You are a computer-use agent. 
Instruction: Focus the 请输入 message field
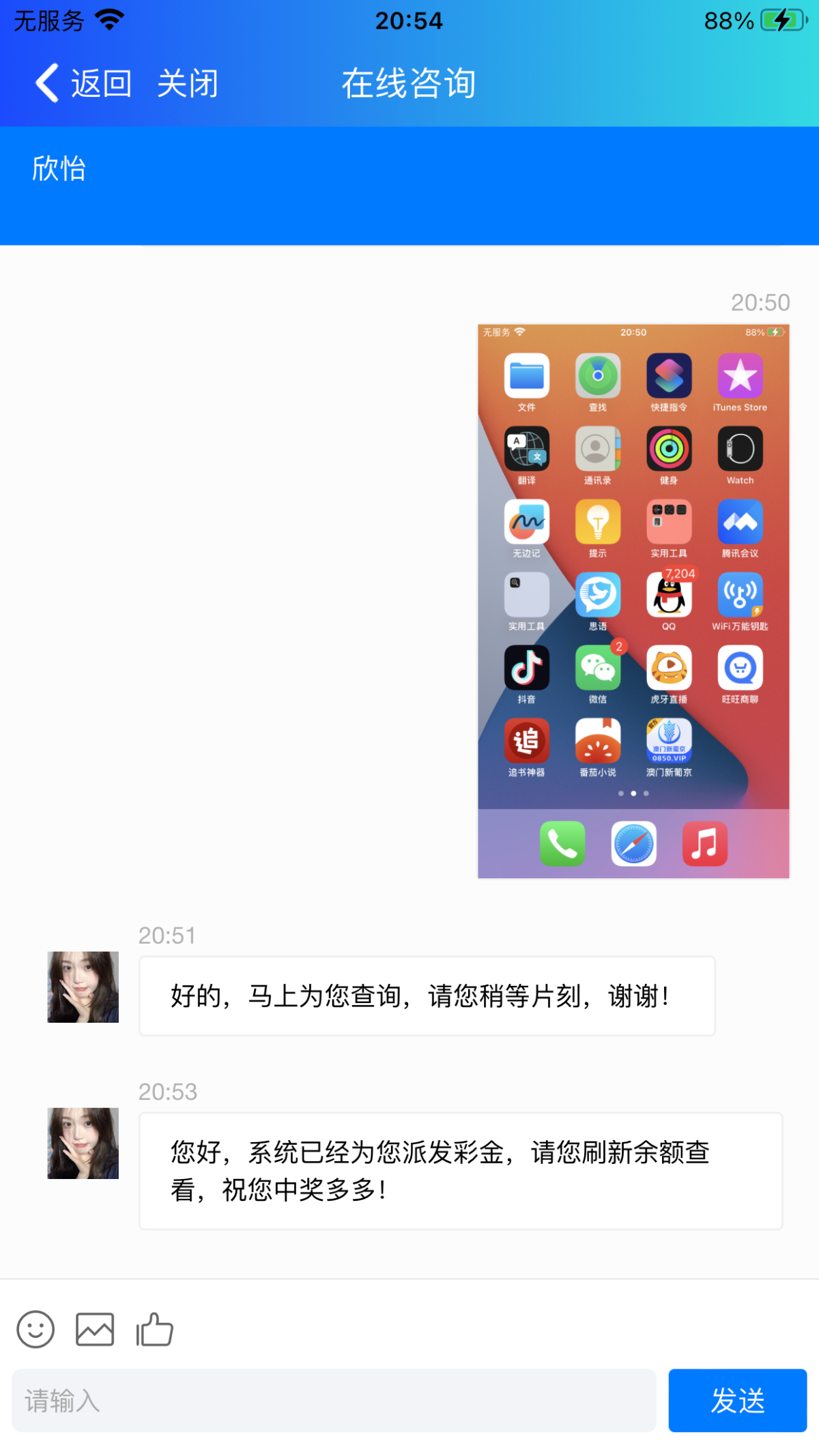[334, 1401]
